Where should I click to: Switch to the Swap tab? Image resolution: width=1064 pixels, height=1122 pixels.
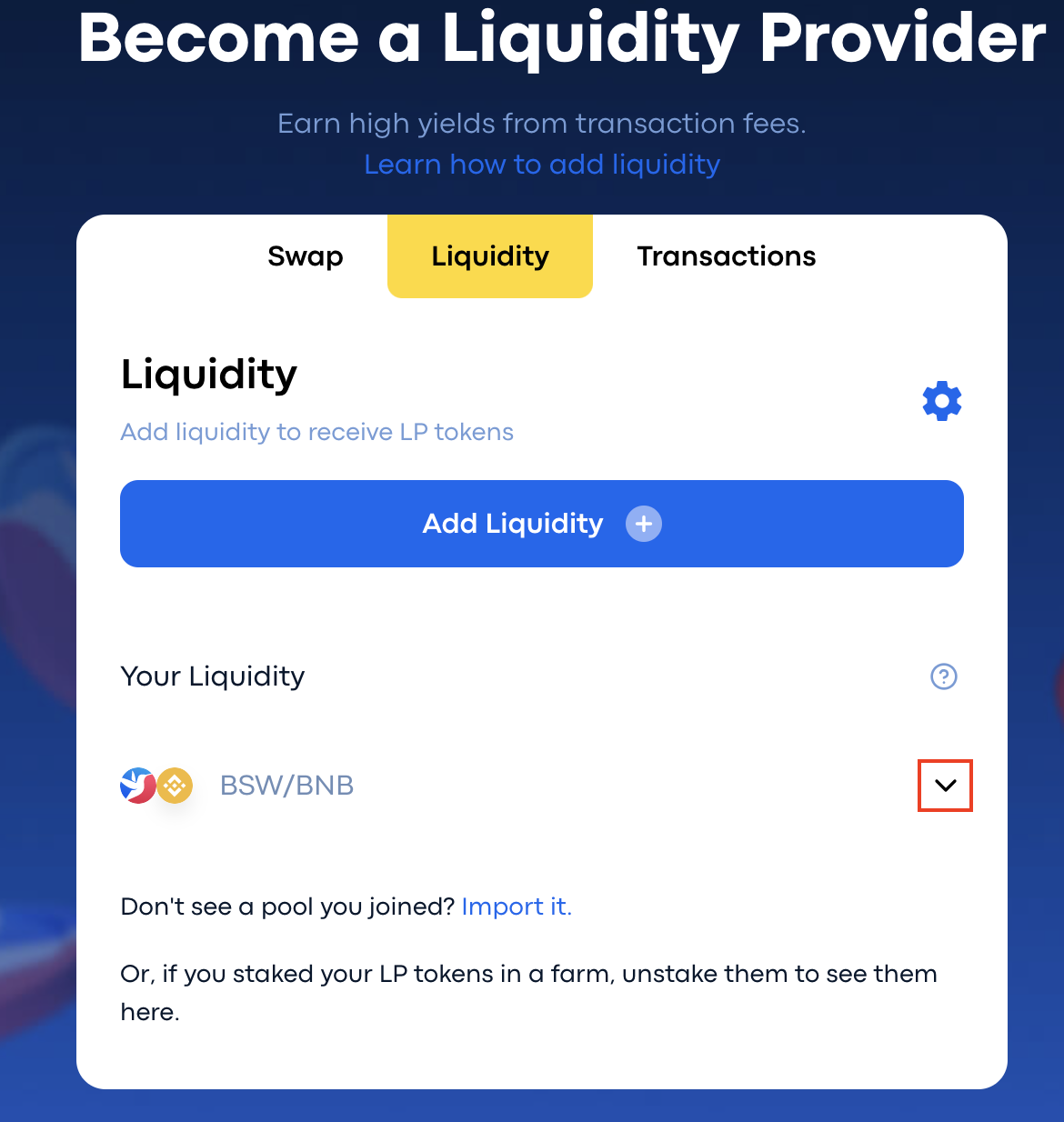tap(306, 256)
